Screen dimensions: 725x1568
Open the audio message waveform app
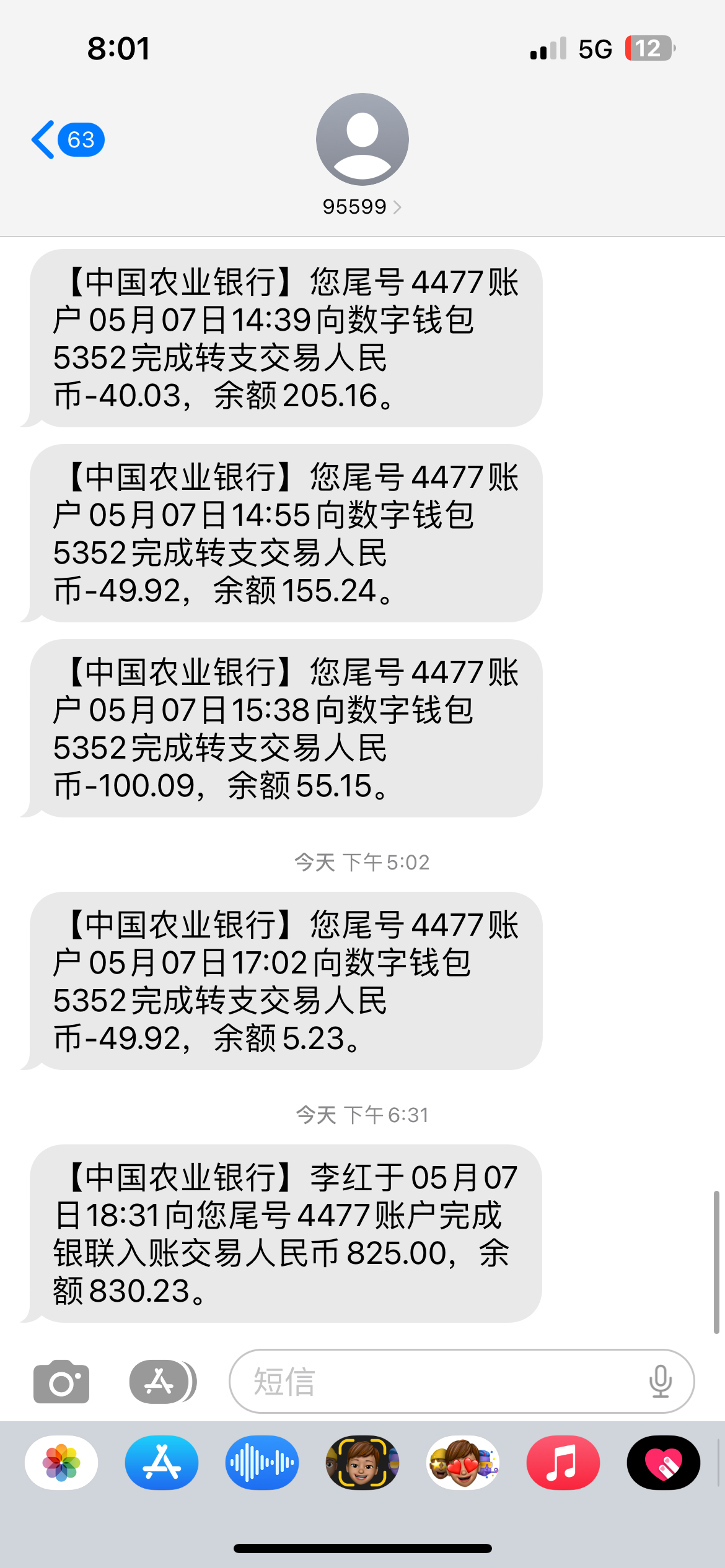(x=262, y=1463)
